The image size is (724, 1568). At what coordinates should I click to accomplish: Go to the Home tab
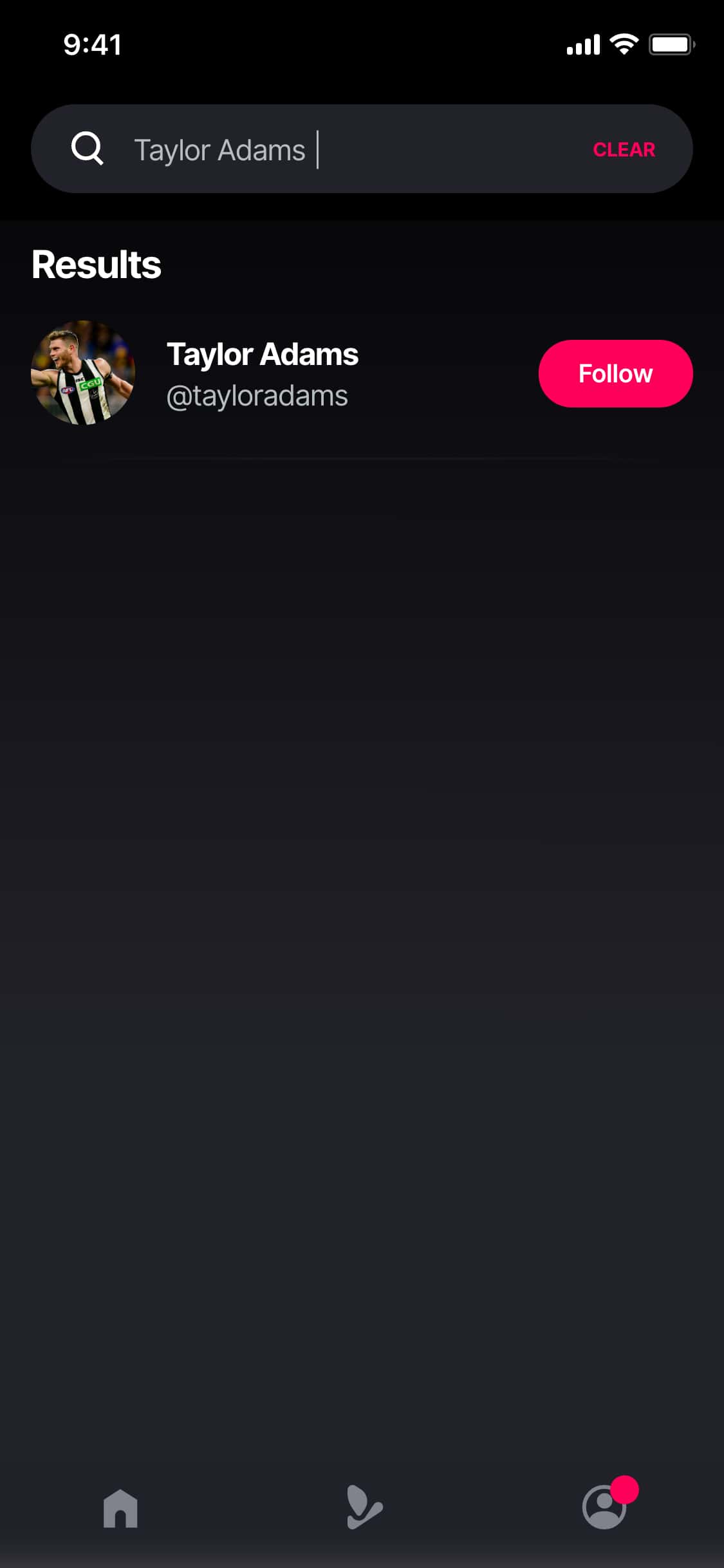pyautogui.click(x=120, y=1508)
